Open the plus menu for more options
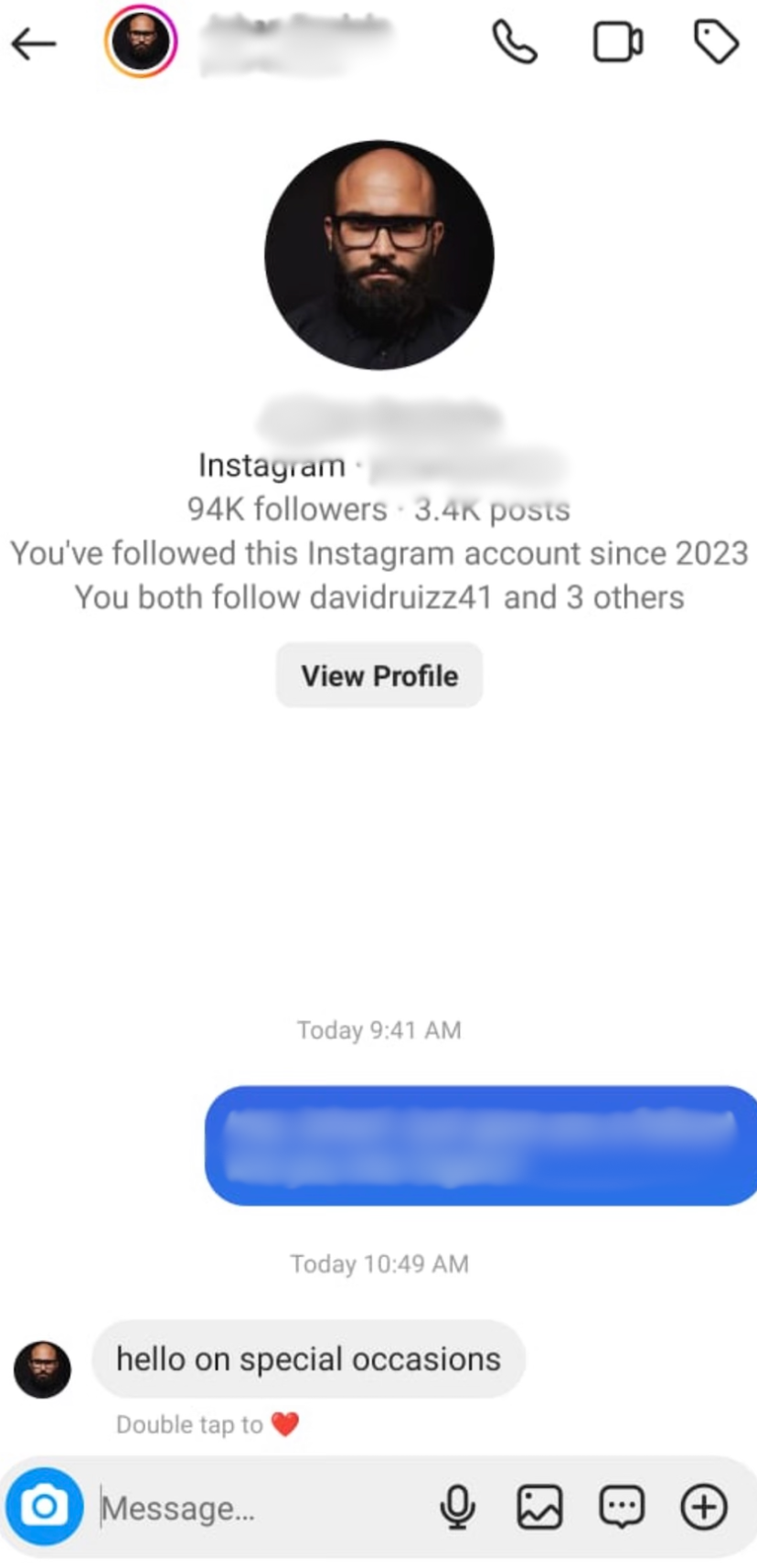 click(704, 1507)
